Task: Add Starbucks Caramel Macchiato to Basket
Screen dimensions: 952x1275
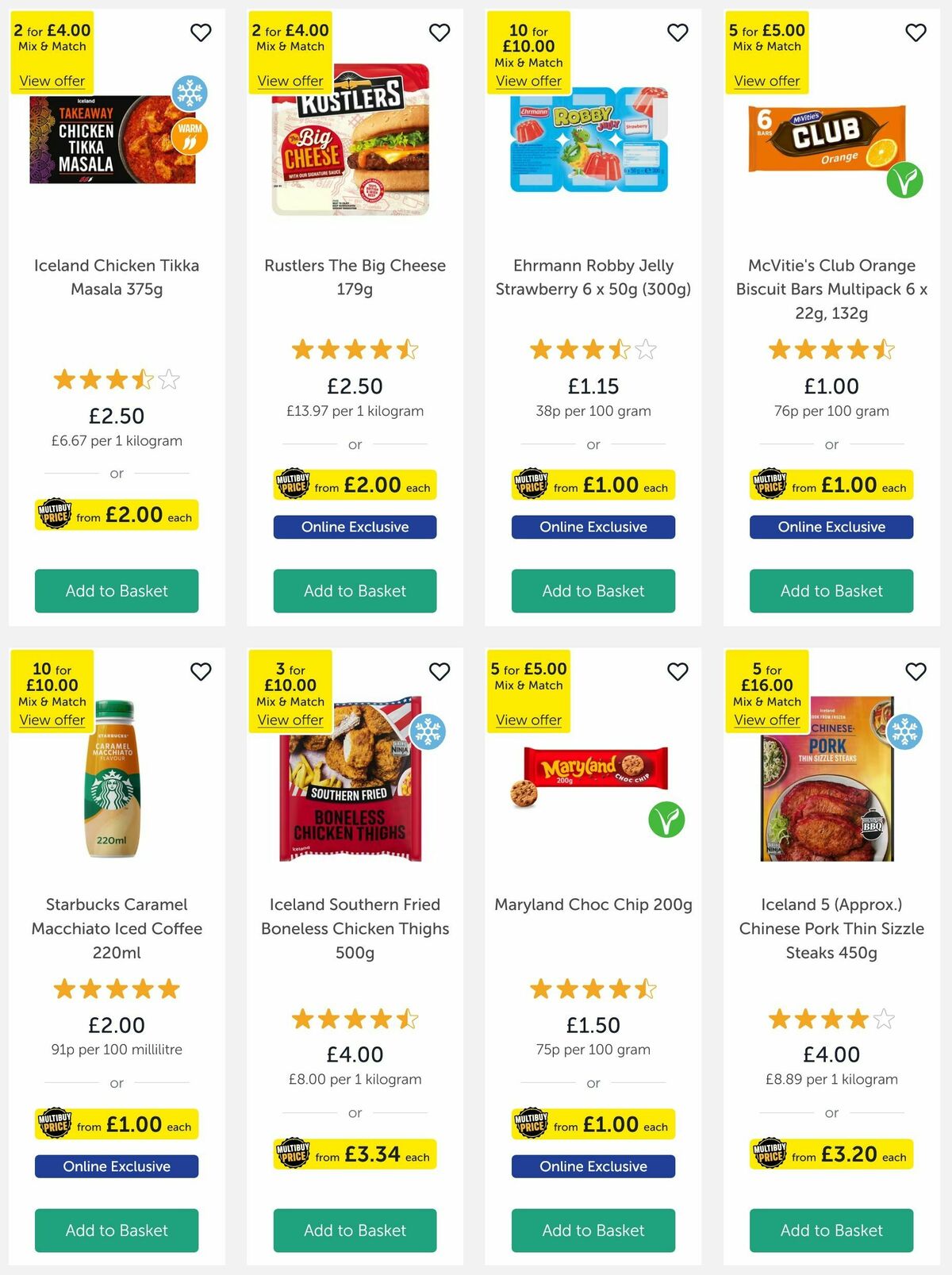Action: point(116,1231)
